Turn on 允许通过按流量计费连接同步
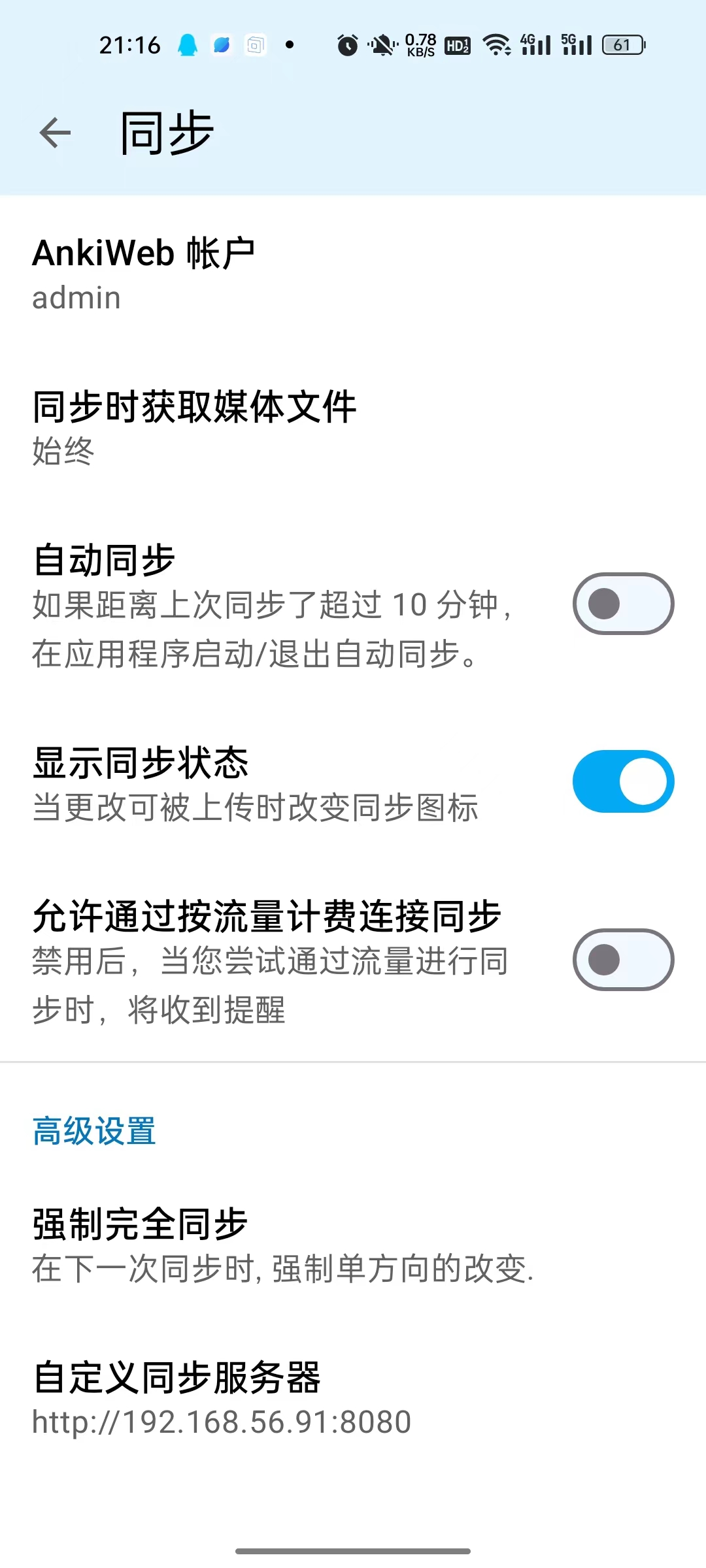 point(622,958)
